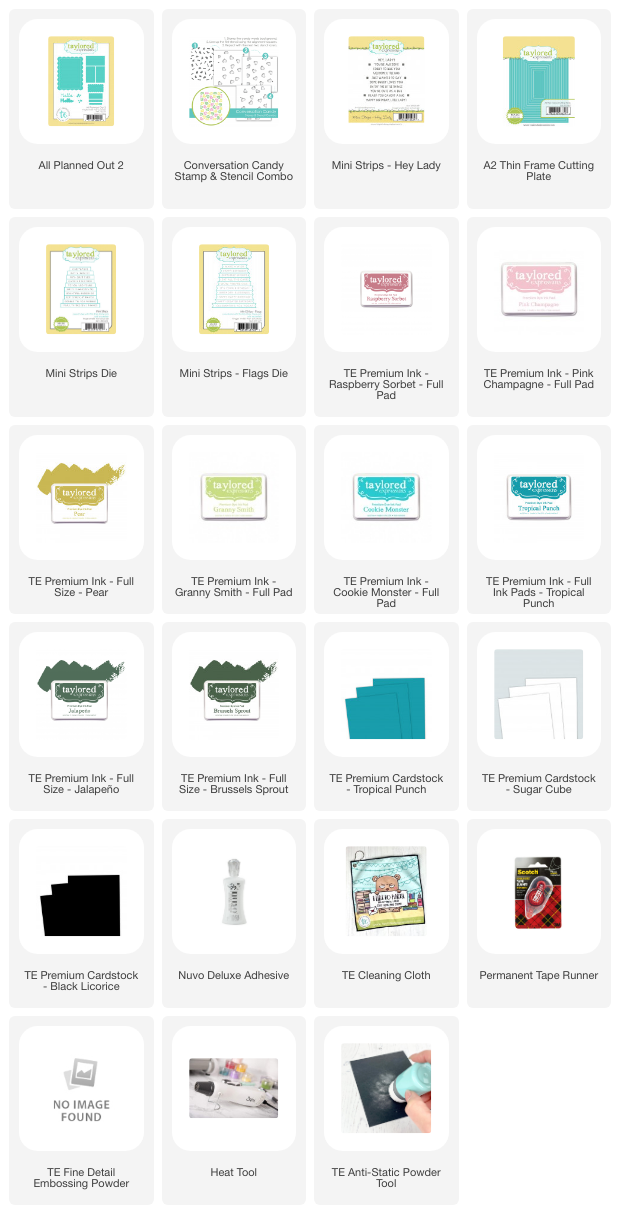Open the Pear full size ink
The height and width of the screenshot is (1226, 620).
pos(81,497)
